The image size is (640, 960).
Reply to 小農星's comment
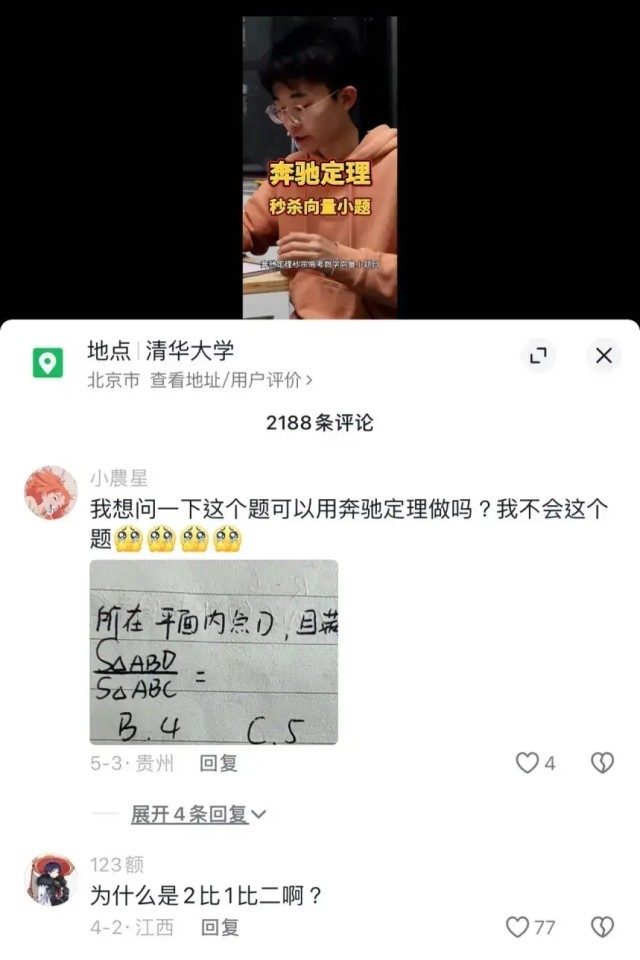coord(218,763)
